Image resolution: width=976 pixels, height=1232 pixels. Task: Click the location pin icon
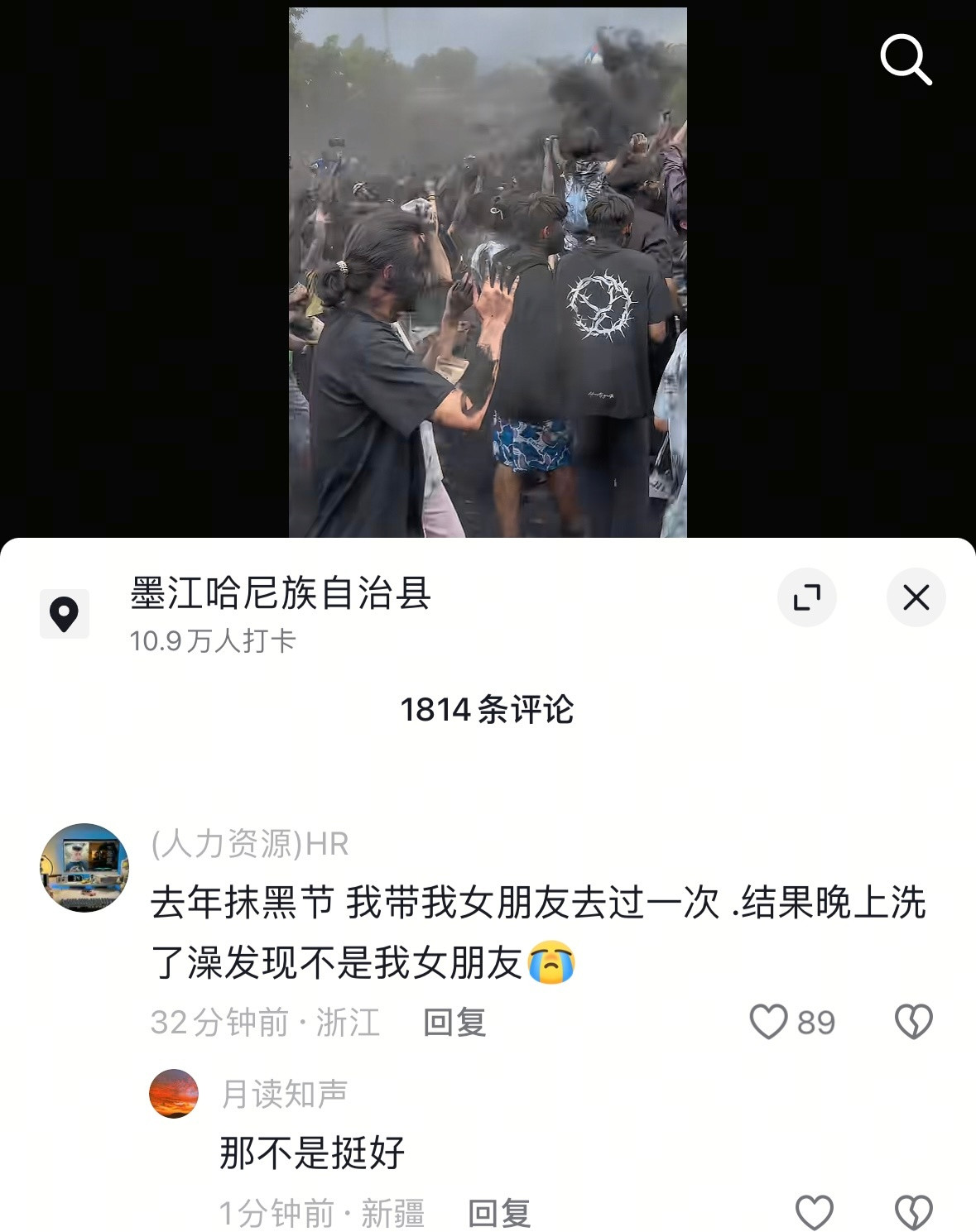click(64, 614)
